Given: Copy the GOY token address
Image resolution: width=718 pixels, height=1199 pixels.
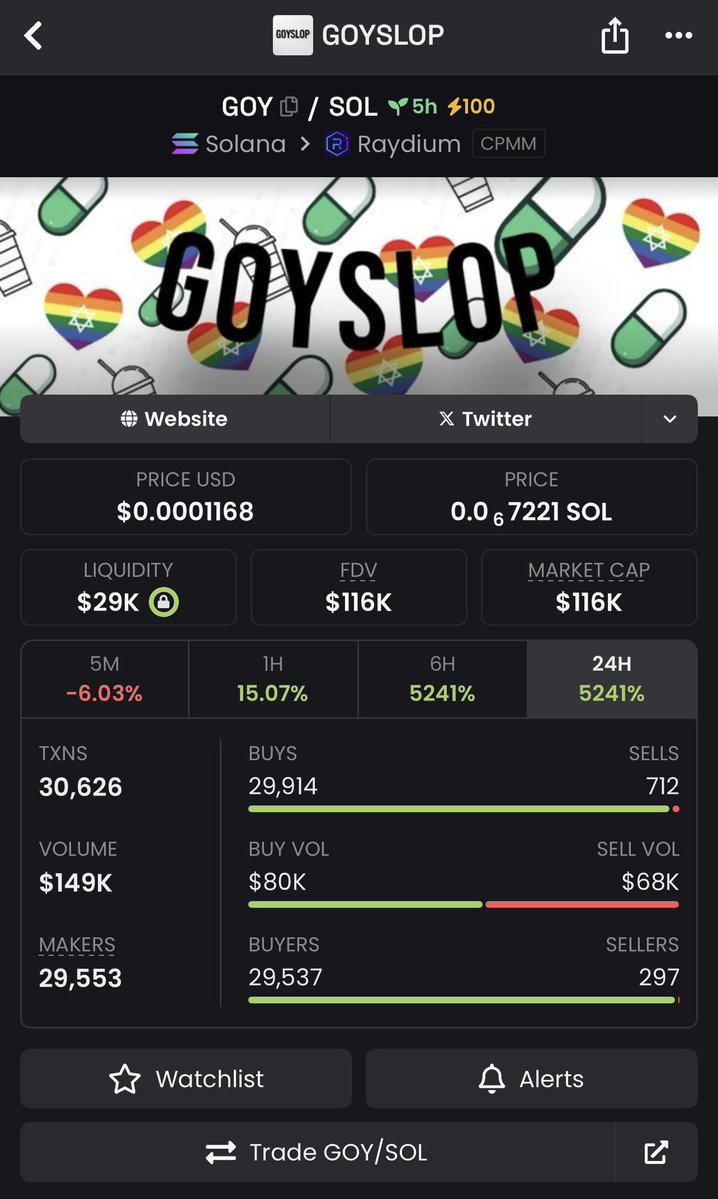Looking at the screenshot, I should coord(289,106).
